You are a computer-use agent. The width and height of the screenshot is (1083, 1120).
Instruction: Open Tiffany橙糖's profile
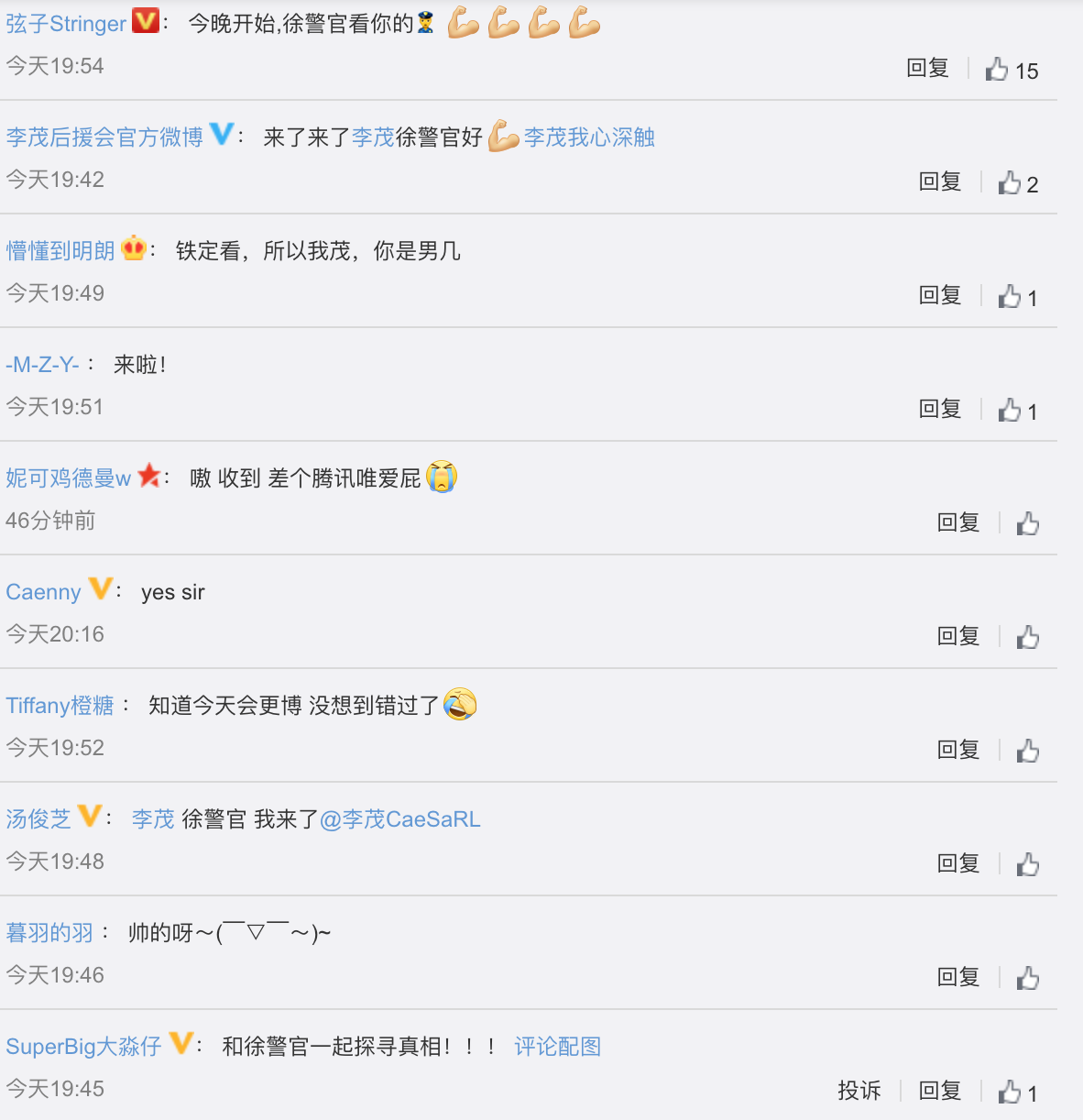[60, 706]
